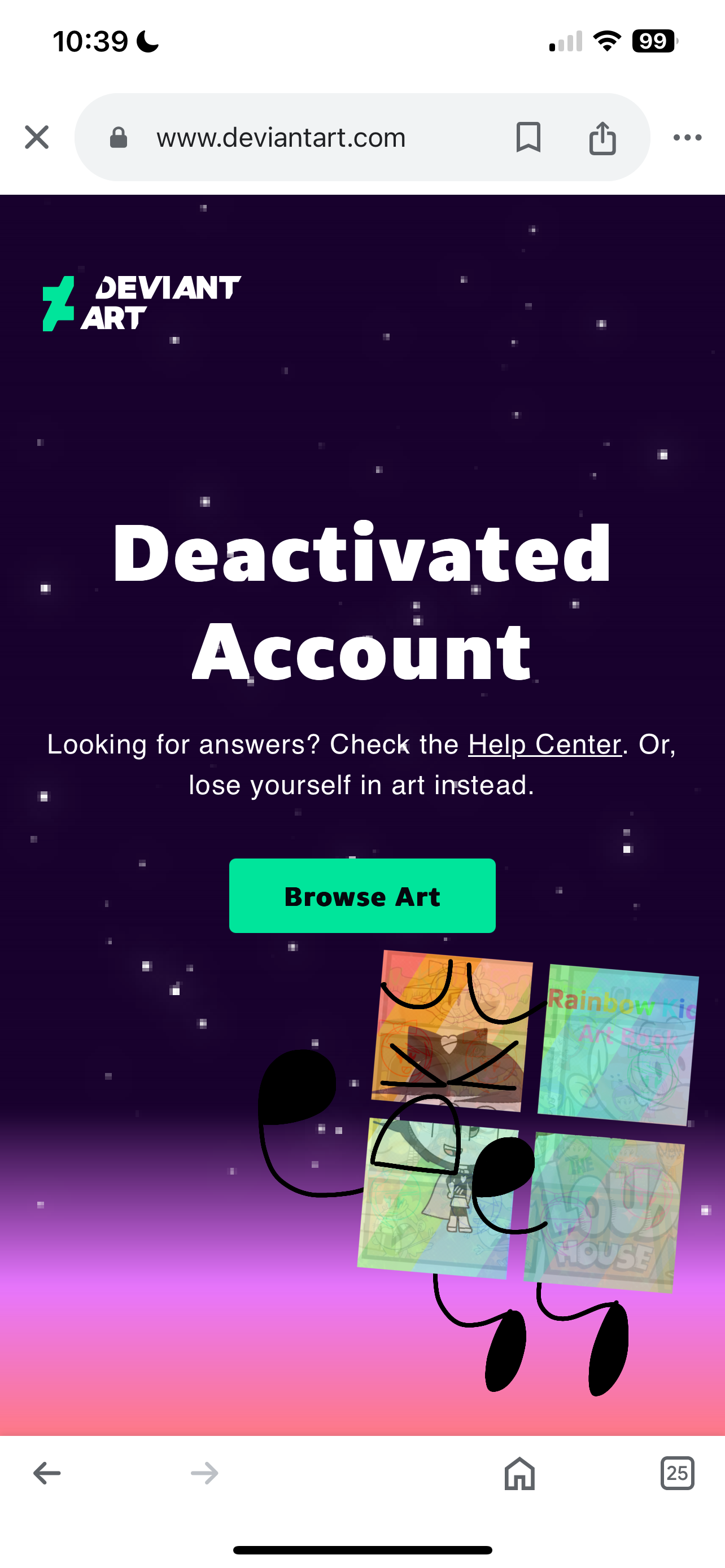This screenshot has height=1568, width=725.
Task: Share this page
Action: pyautogui.click(x=602, y=138)
